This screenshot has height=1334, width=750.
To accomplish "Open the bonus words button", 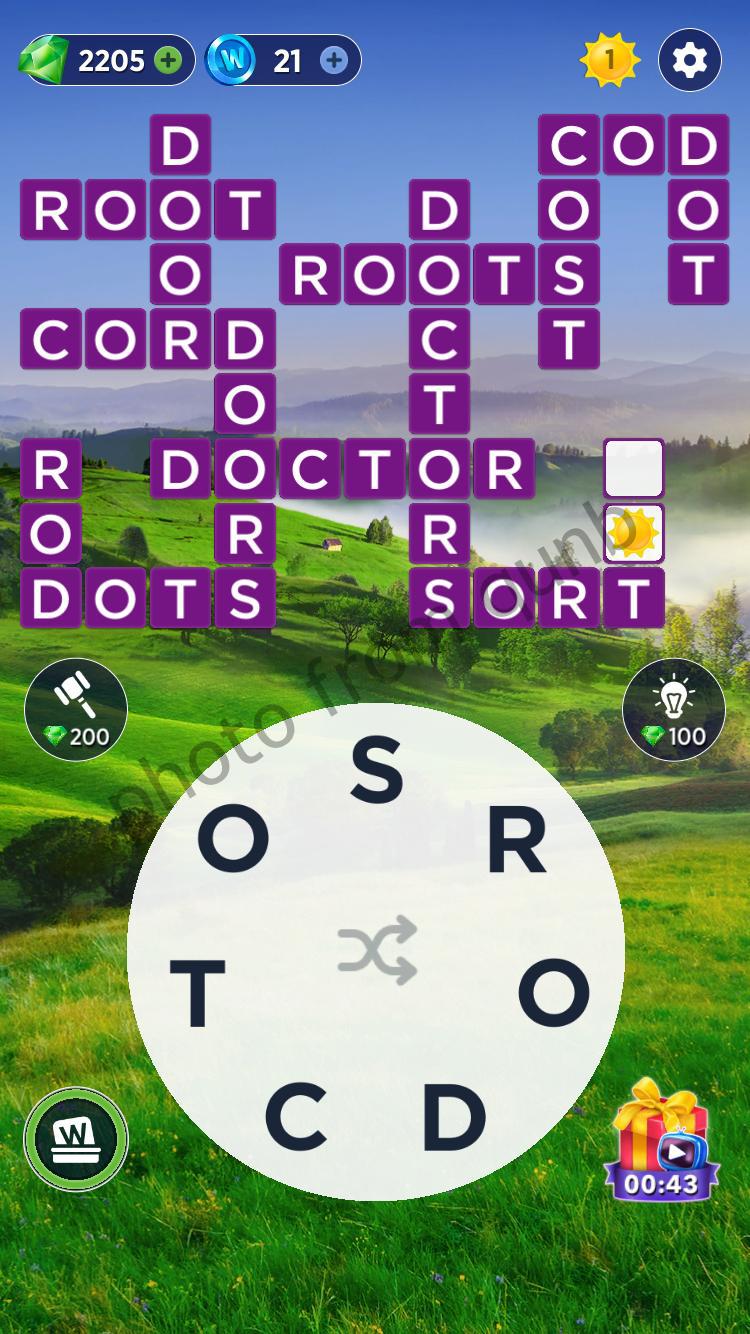I will tap(76, 1139).
